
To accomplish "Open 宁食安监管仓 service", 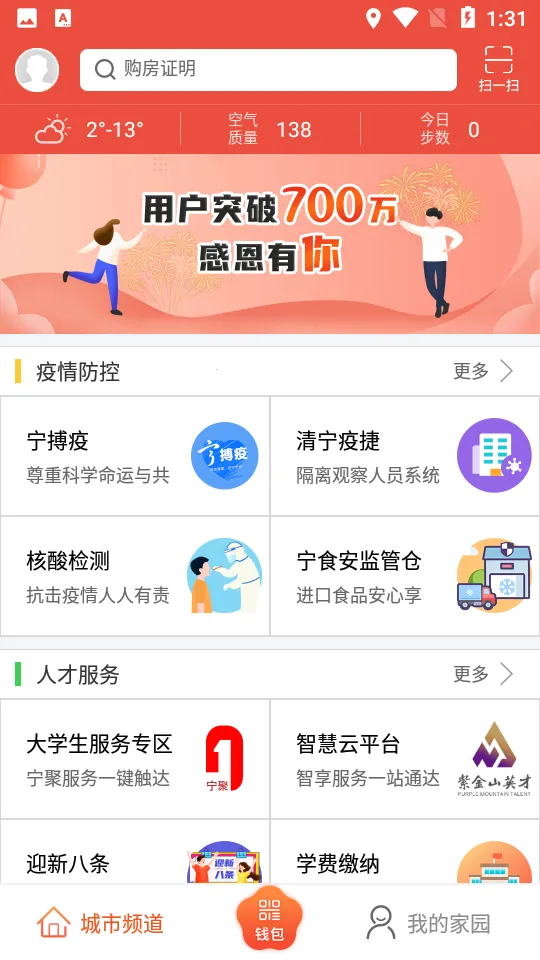I will tap(405, 576).
